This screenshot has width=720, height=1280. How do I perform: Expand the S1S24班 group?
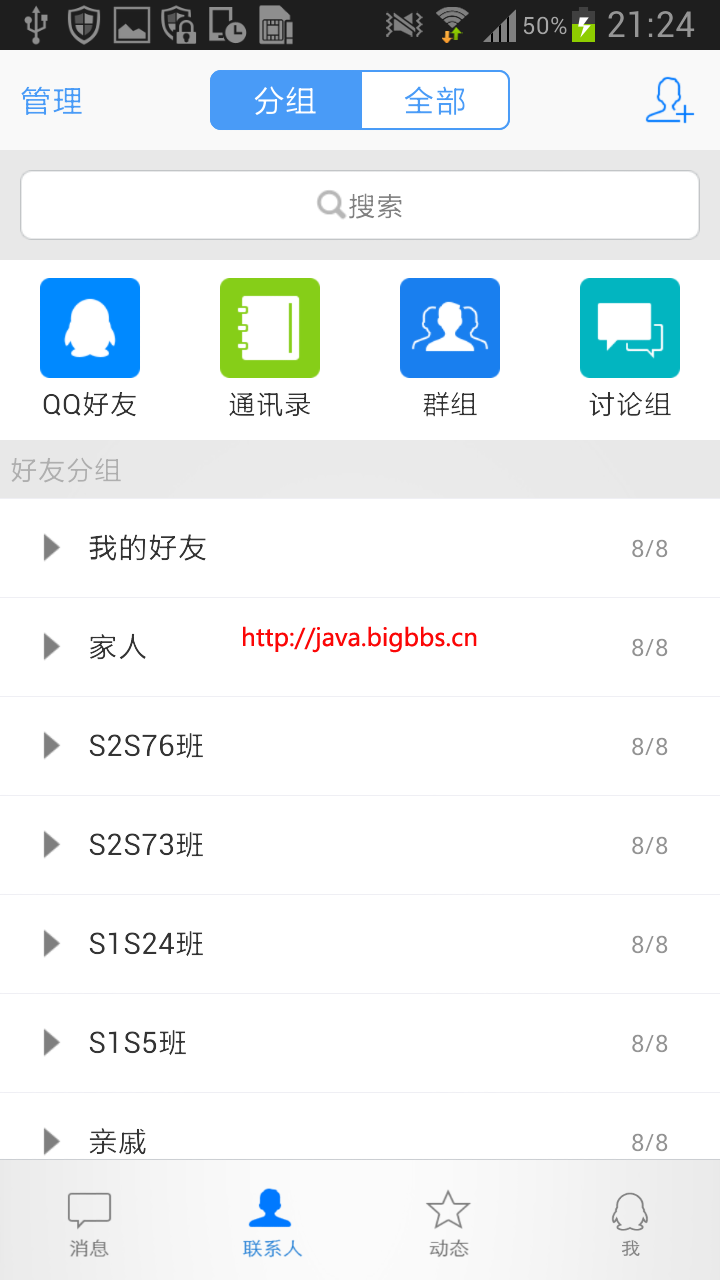pyautogui.click(x=360, y=944)
